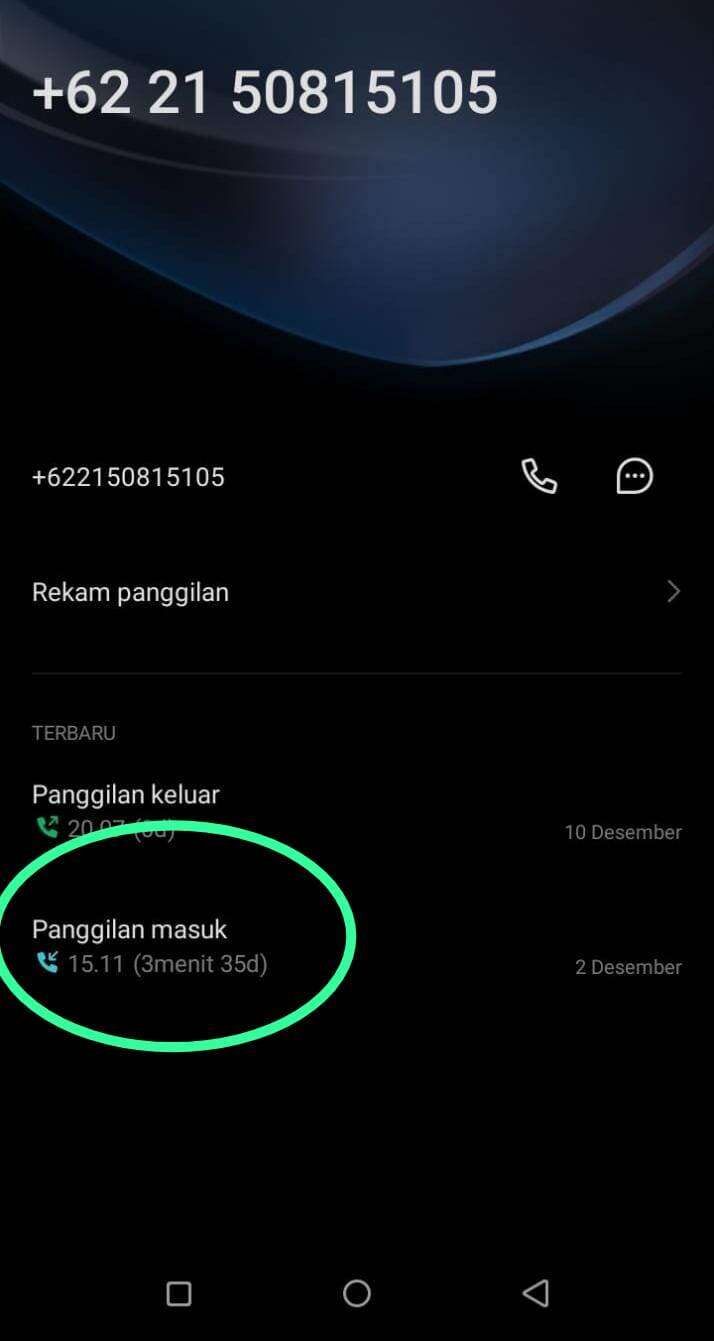Send a message to +622150815105

(x=634, y=477)
